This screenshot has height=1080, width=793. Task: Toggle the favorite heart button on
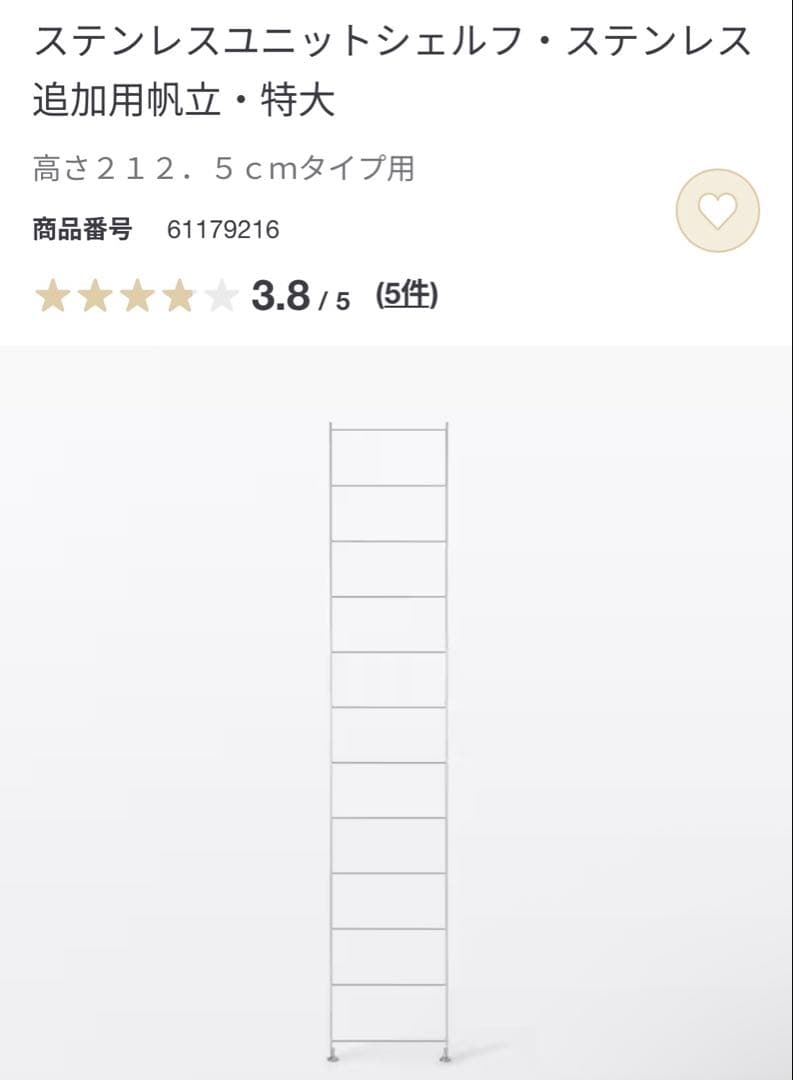point(717,211)
